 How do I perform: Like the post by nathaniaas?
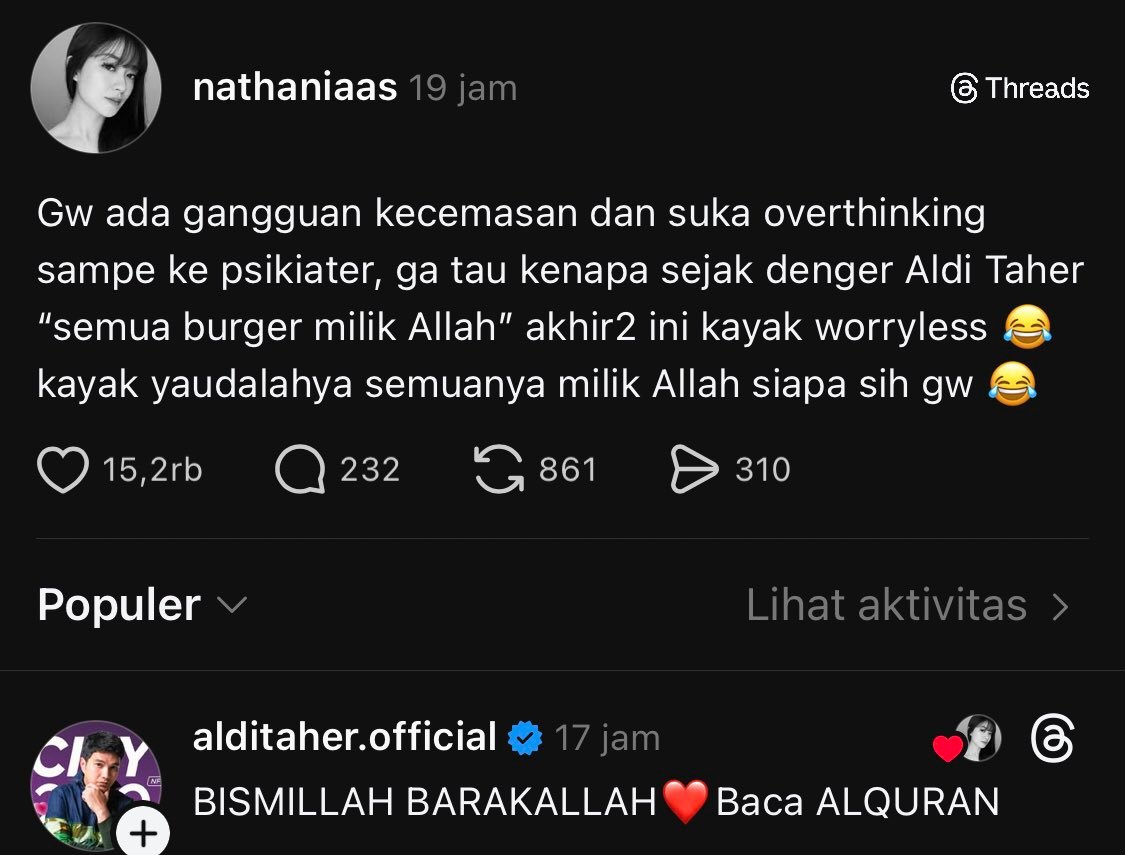point(63,470)
